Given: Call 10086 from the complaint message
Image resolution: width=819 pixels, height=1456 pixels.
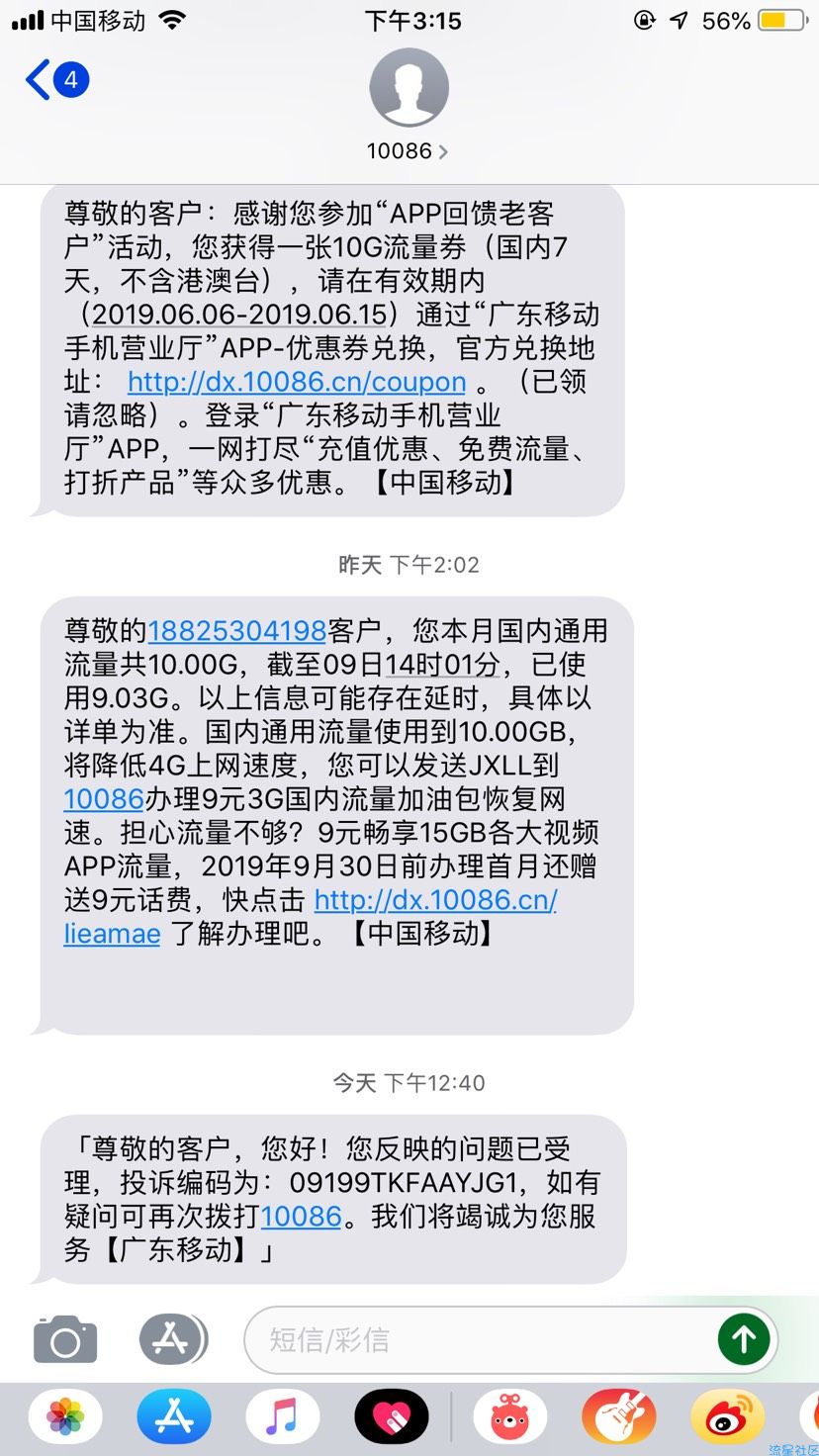Looking at the screenshot, I should (x=301, y=1217).
